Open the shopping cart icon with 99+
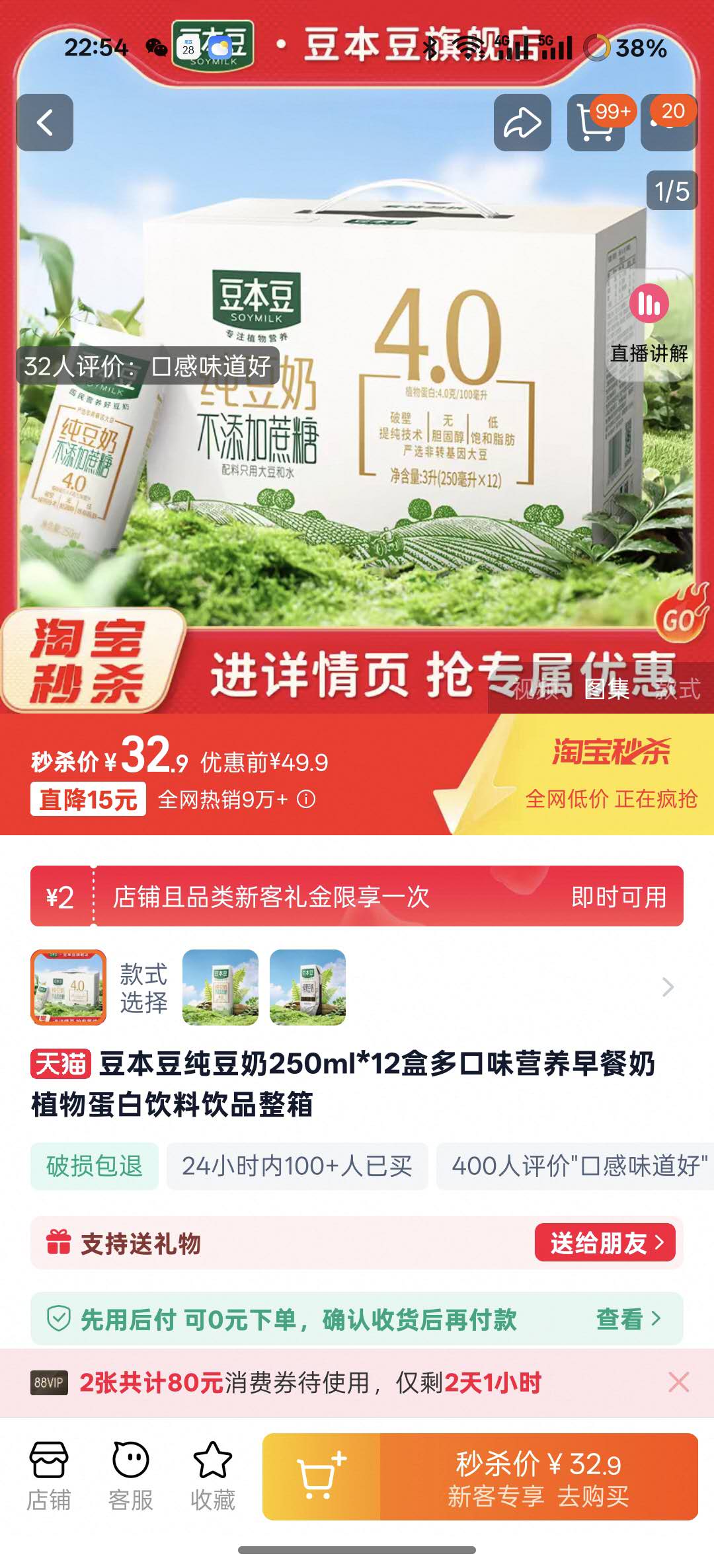Screen dimensions: 714x1568 596,122
